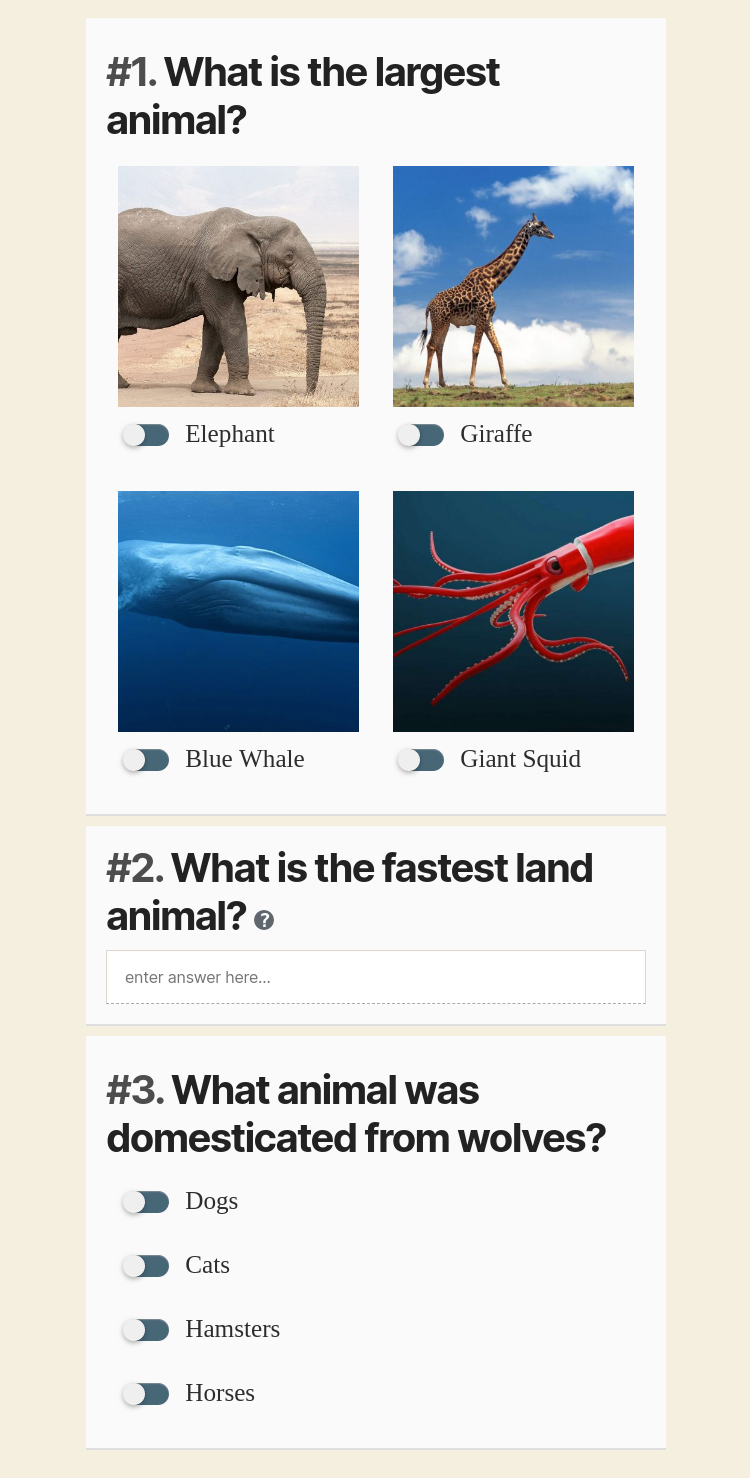Toggle the Elephant answer switch

point(146,435)
